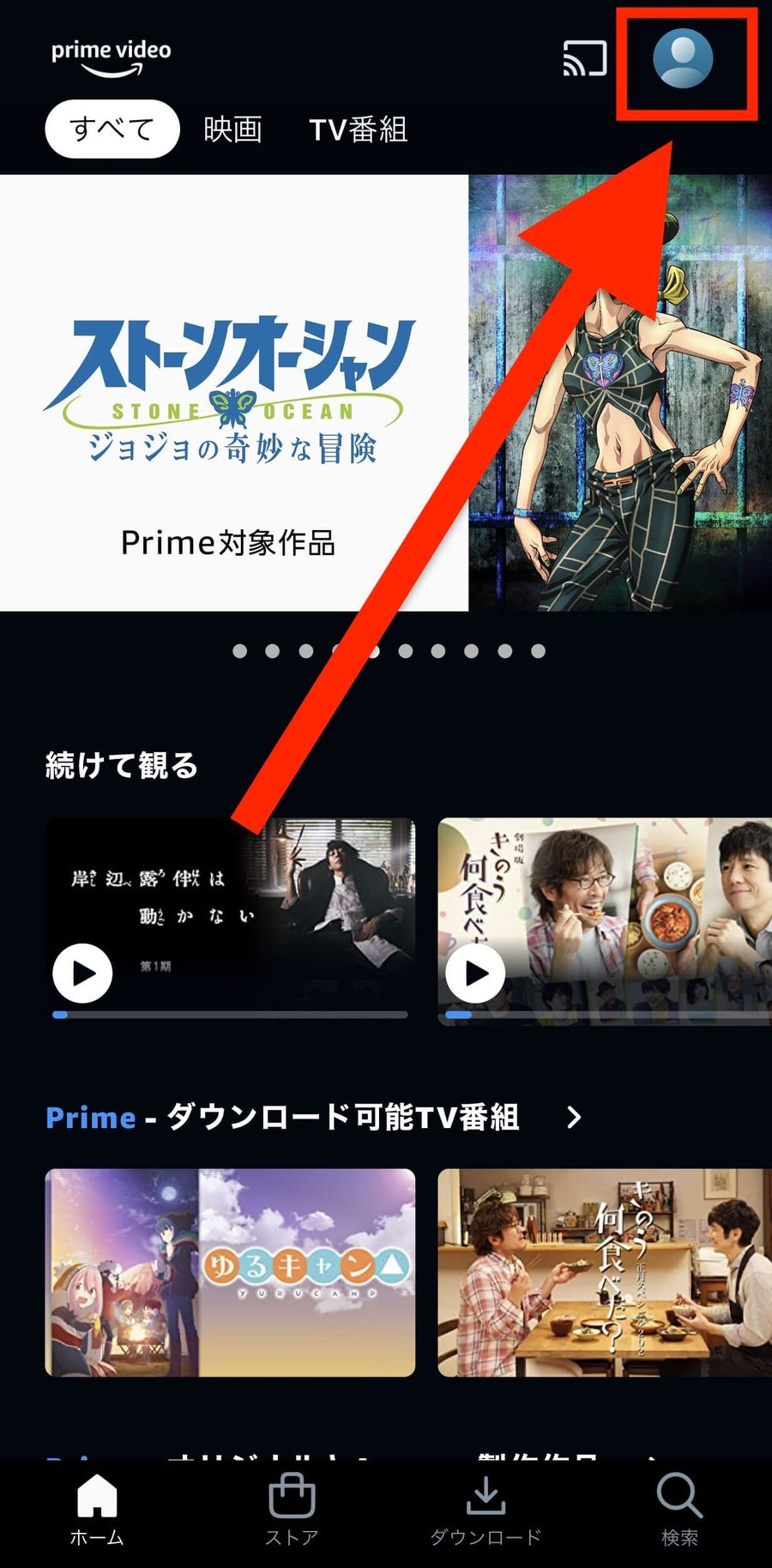Image resolution: width=772 pixels, height=1568 pixels.
Task: Switch to the 映画 tab
Action: pyautogui.click(x=232, y=130)
